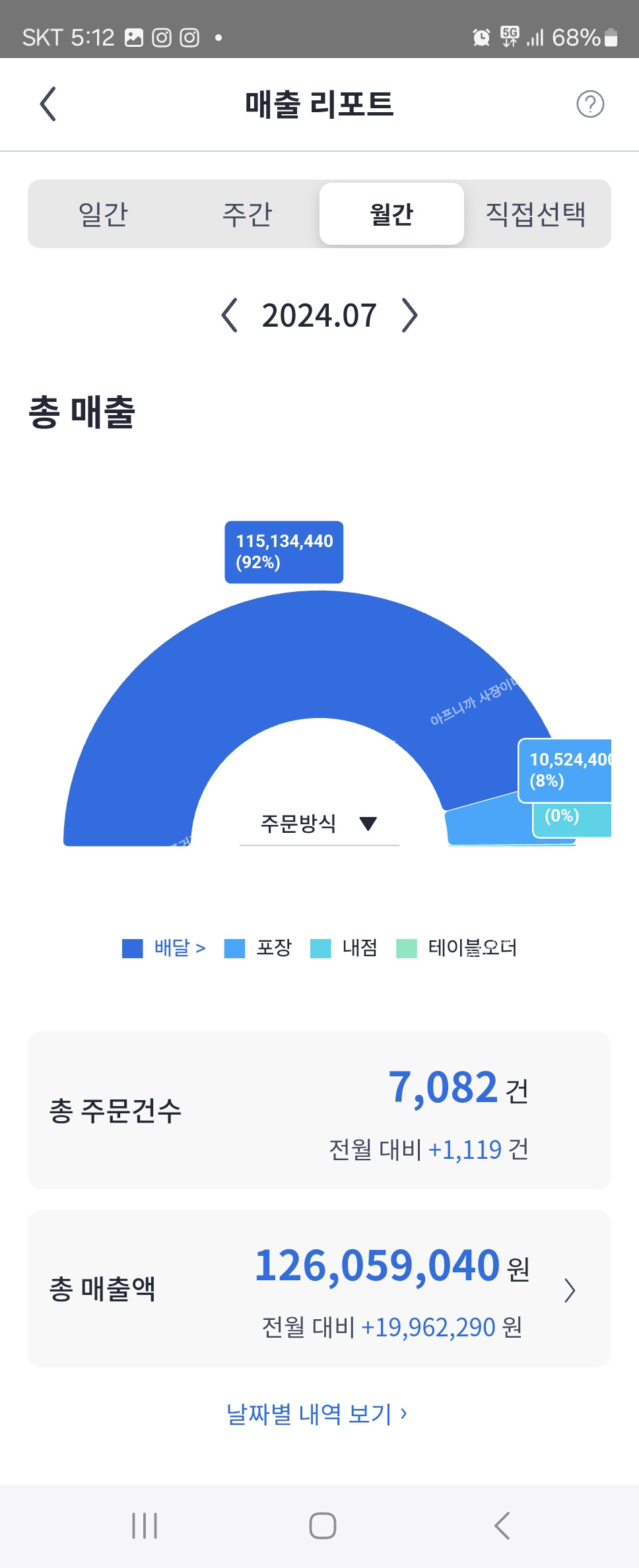Go to the month before 2024.07

[x=229, y=315]
